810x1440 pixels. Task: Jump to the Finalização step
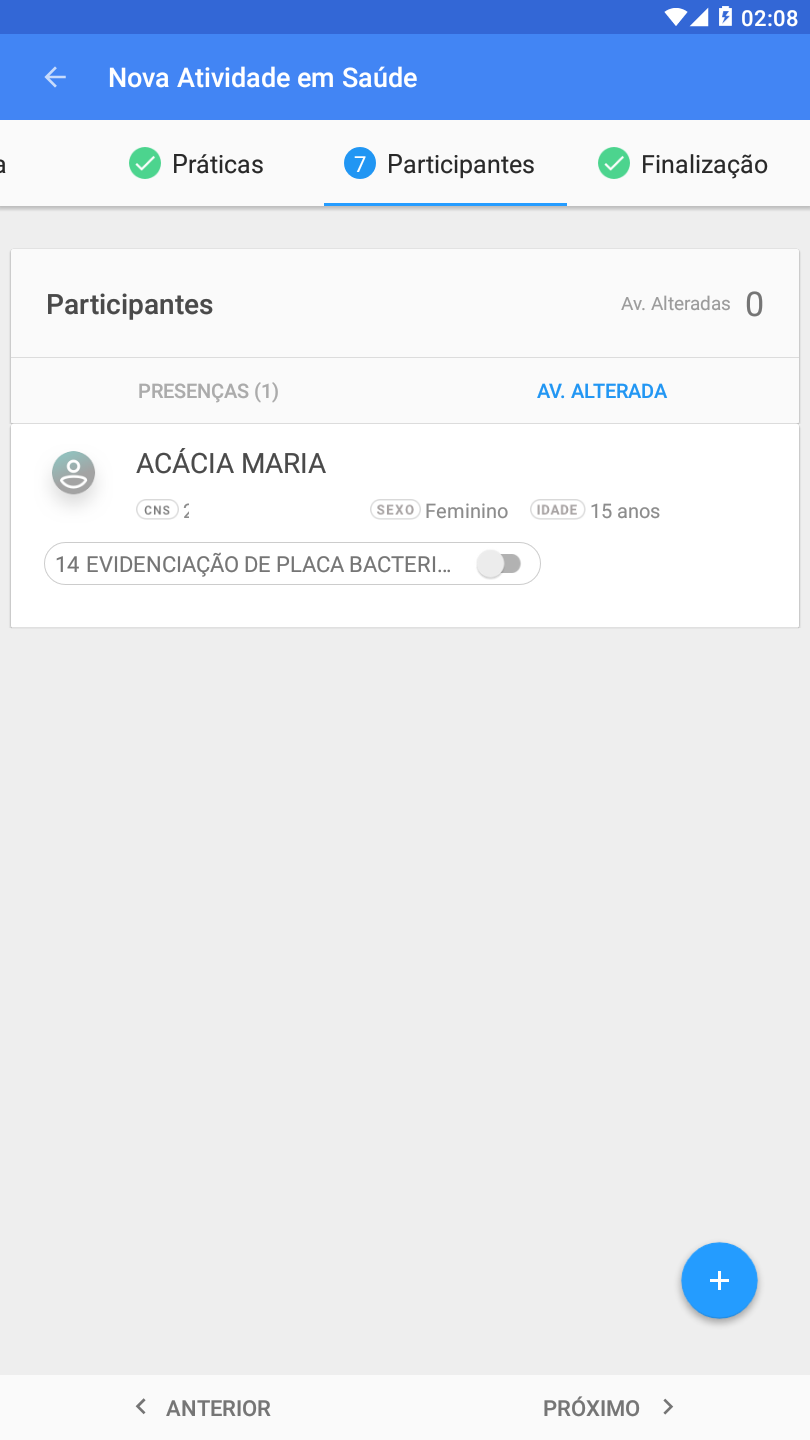(684, 164)
